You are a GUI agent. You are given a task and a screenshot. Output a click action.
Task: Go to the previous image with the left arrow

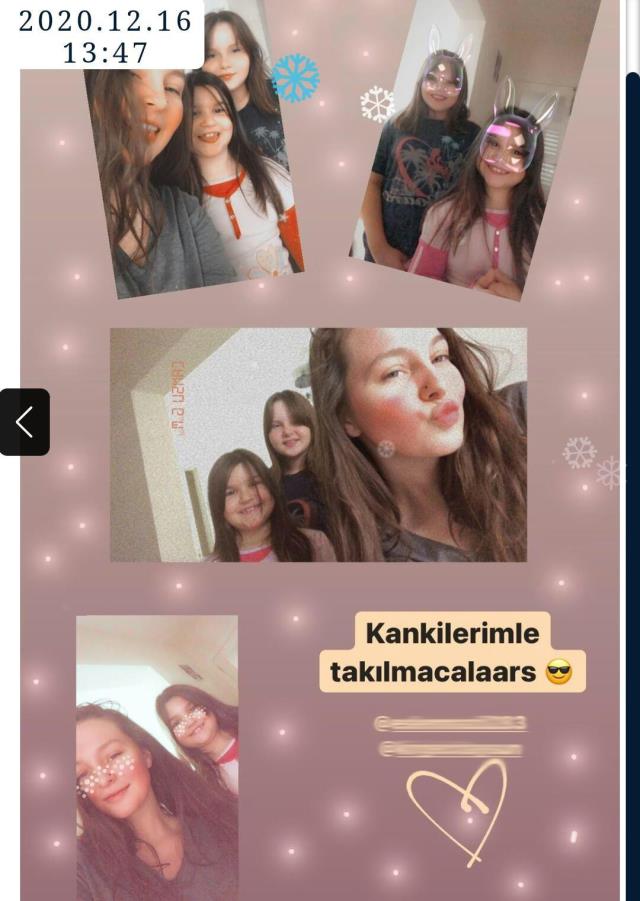click(24, 422)
